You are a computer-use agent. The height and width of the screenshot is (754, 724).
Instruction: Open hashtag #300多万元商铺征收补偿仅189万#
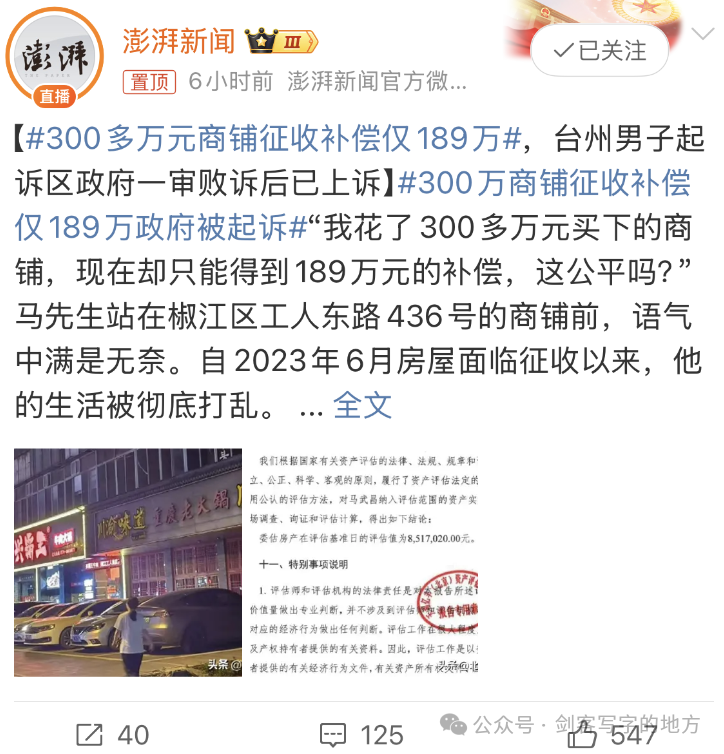[270, 138]
